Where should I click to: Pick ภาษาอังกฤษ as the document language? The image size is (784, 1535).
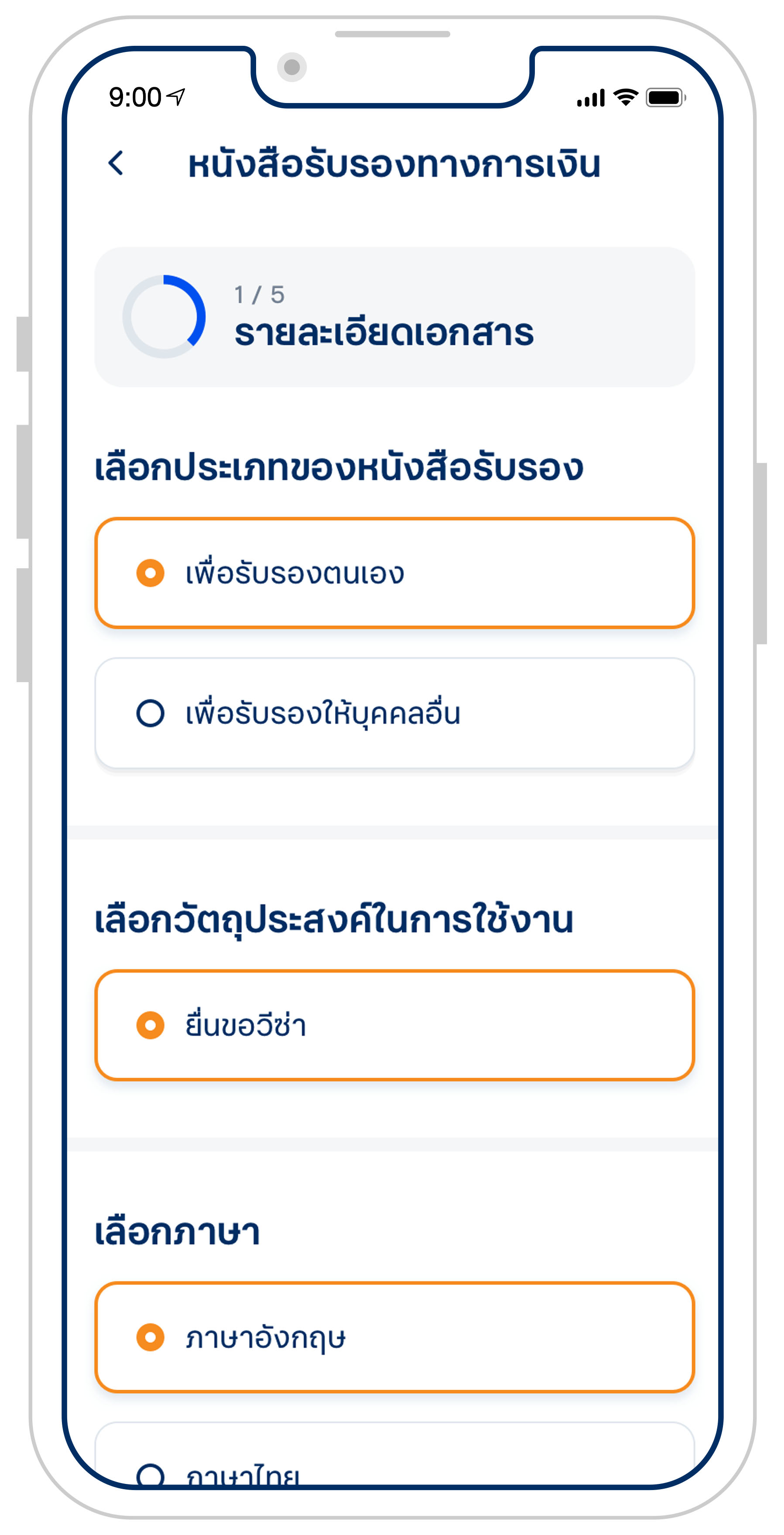pos(394,1337)
